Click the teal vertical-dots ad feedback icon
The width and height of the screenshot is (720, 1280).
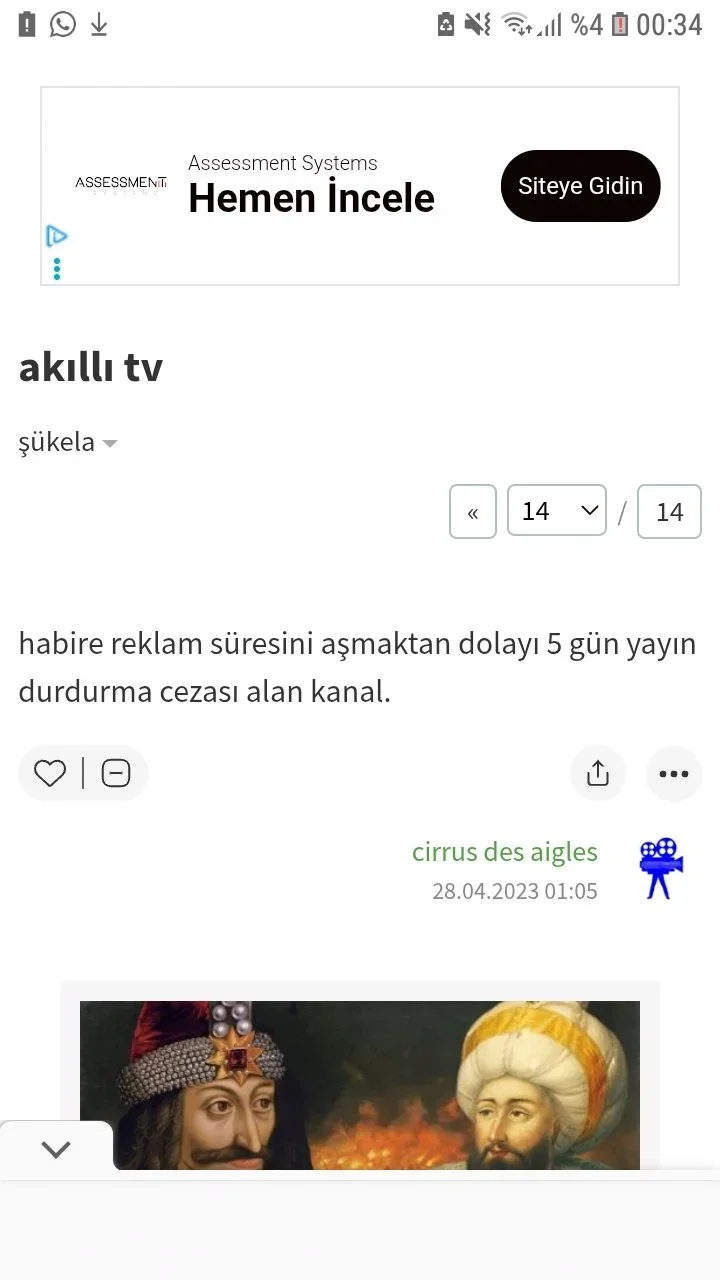tap(57, 268)
